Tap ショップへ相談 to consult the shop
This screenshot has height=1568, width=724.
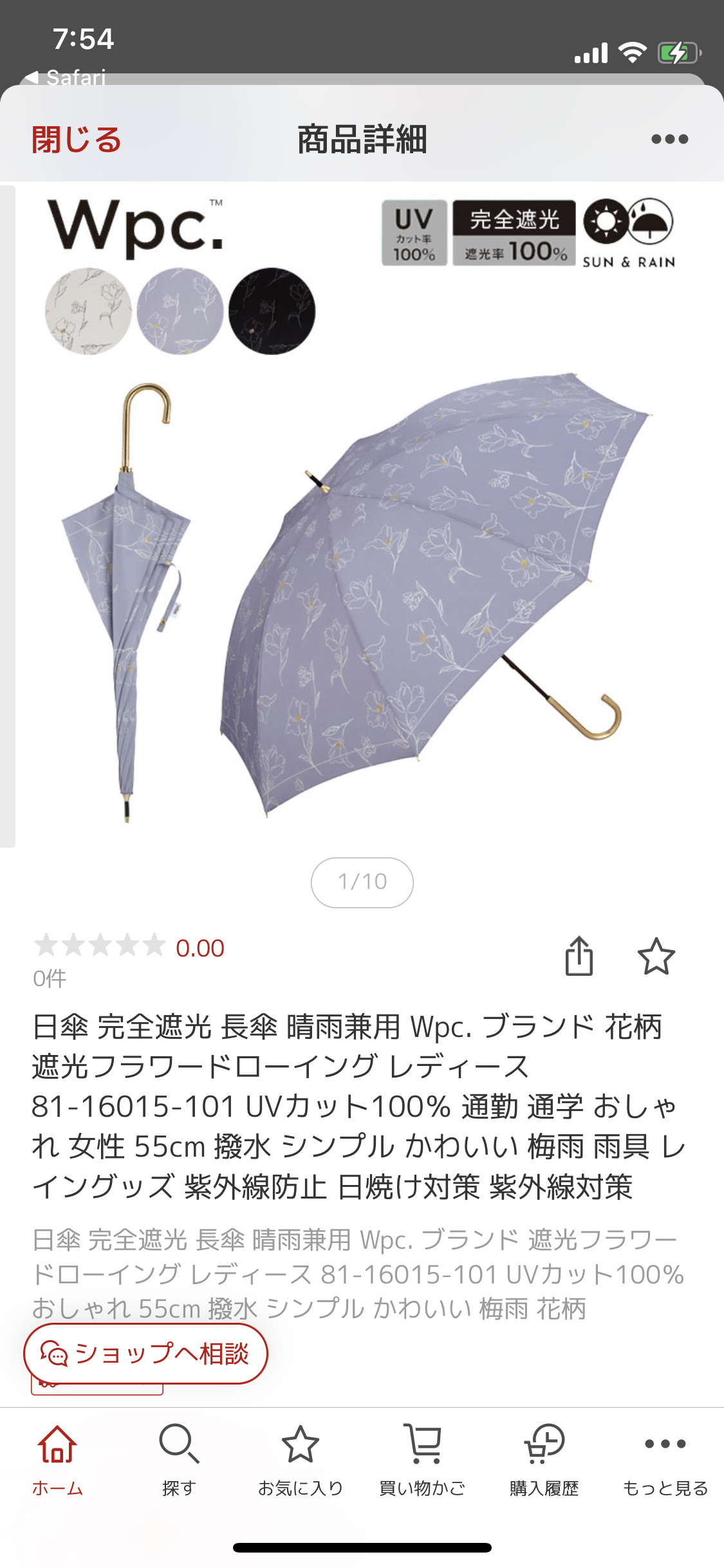coord(145,1354)
